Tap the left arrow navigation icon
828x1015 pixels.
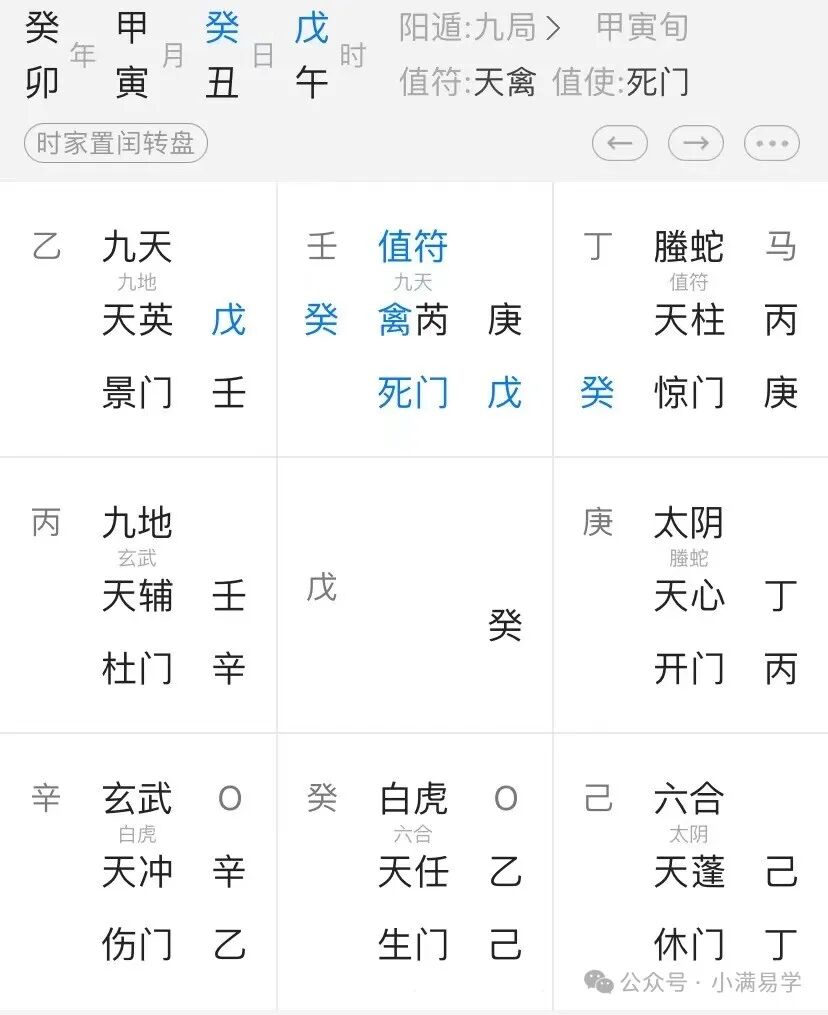pos(620,143)
